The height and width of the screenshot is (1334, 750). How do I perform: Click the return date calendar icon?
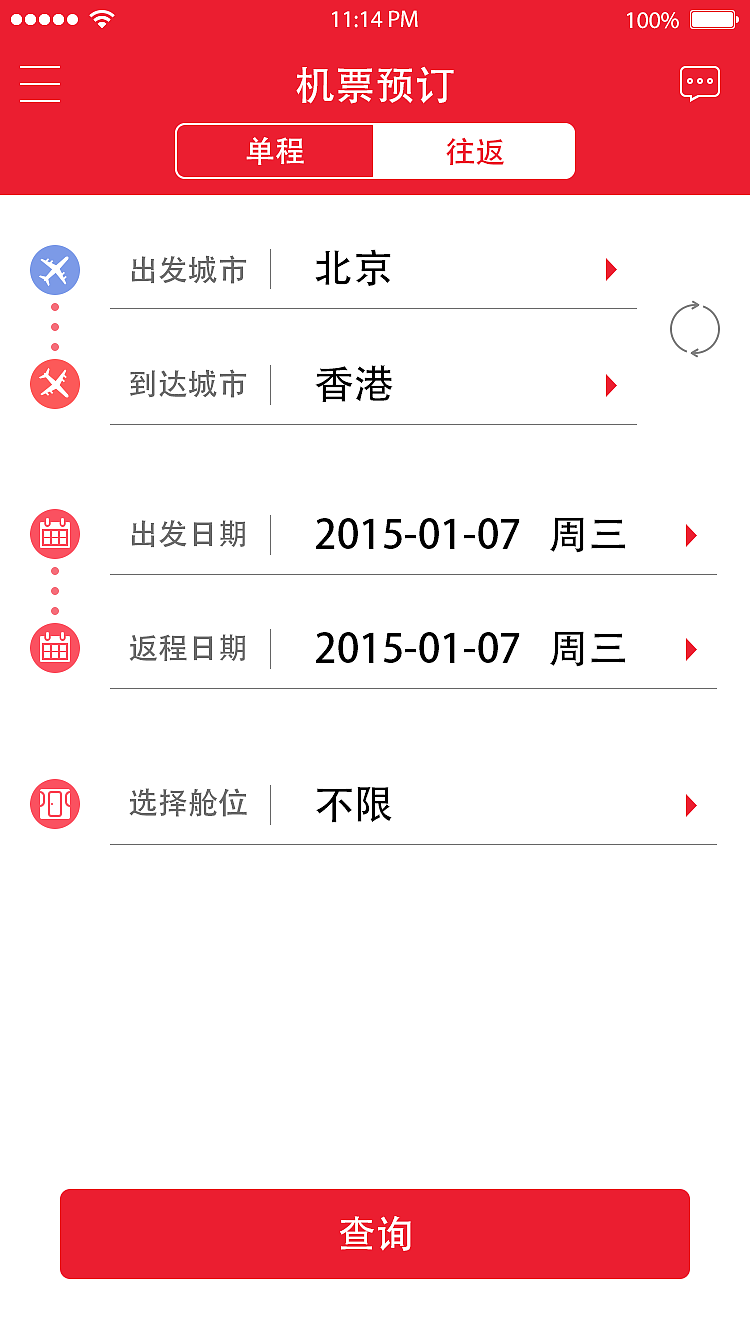coord(54,648)
